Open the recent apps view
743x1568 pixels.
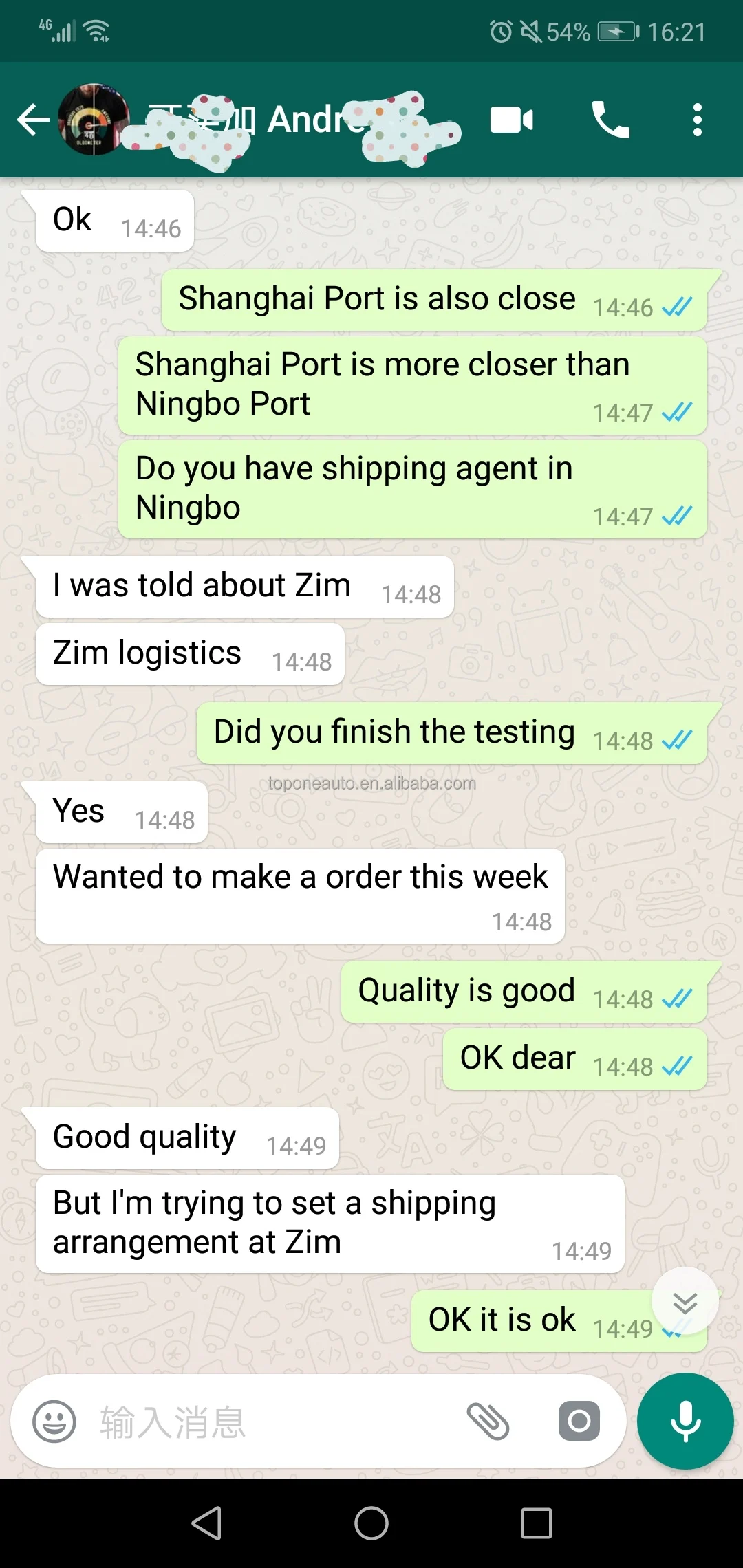(537, 1523)
